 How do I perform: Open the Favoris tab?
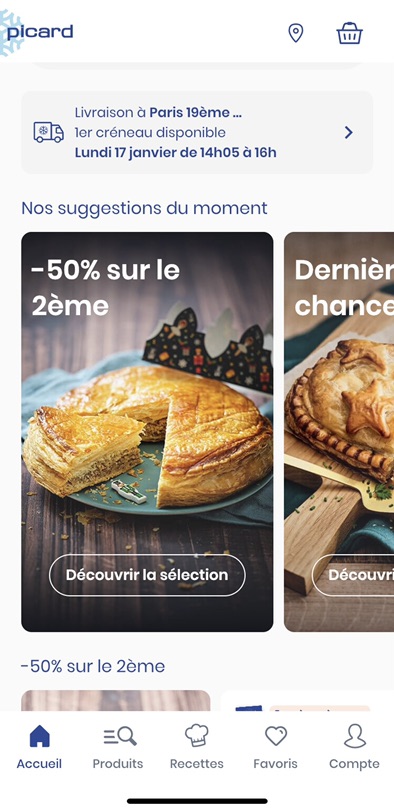click(275, 747)
